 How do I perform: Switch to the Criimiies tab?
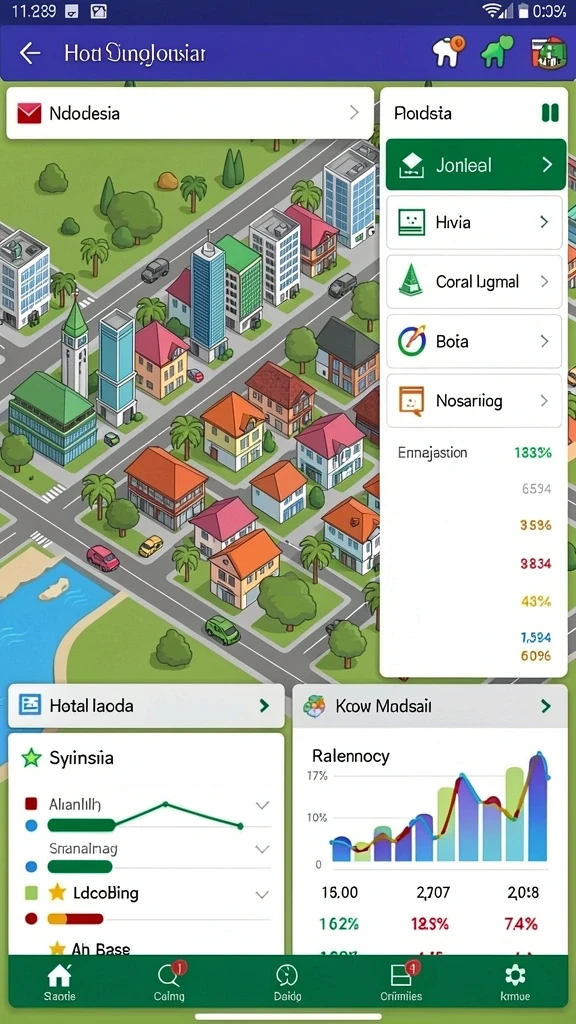click(x=401, y=982)
